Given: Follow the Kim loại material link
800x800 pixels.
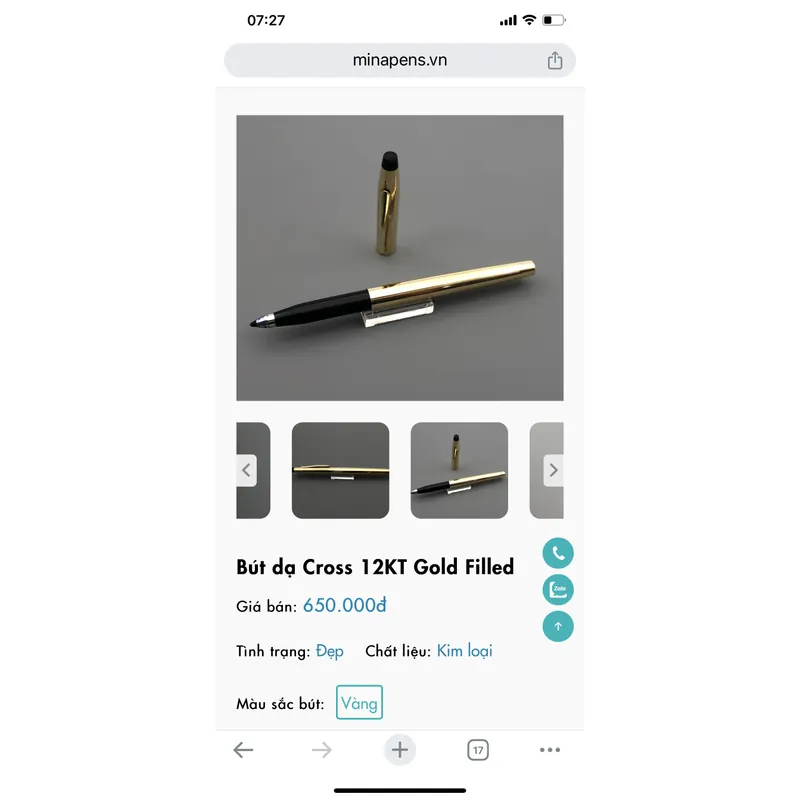Looking at the screenshot, I should (x=464, y=651).
